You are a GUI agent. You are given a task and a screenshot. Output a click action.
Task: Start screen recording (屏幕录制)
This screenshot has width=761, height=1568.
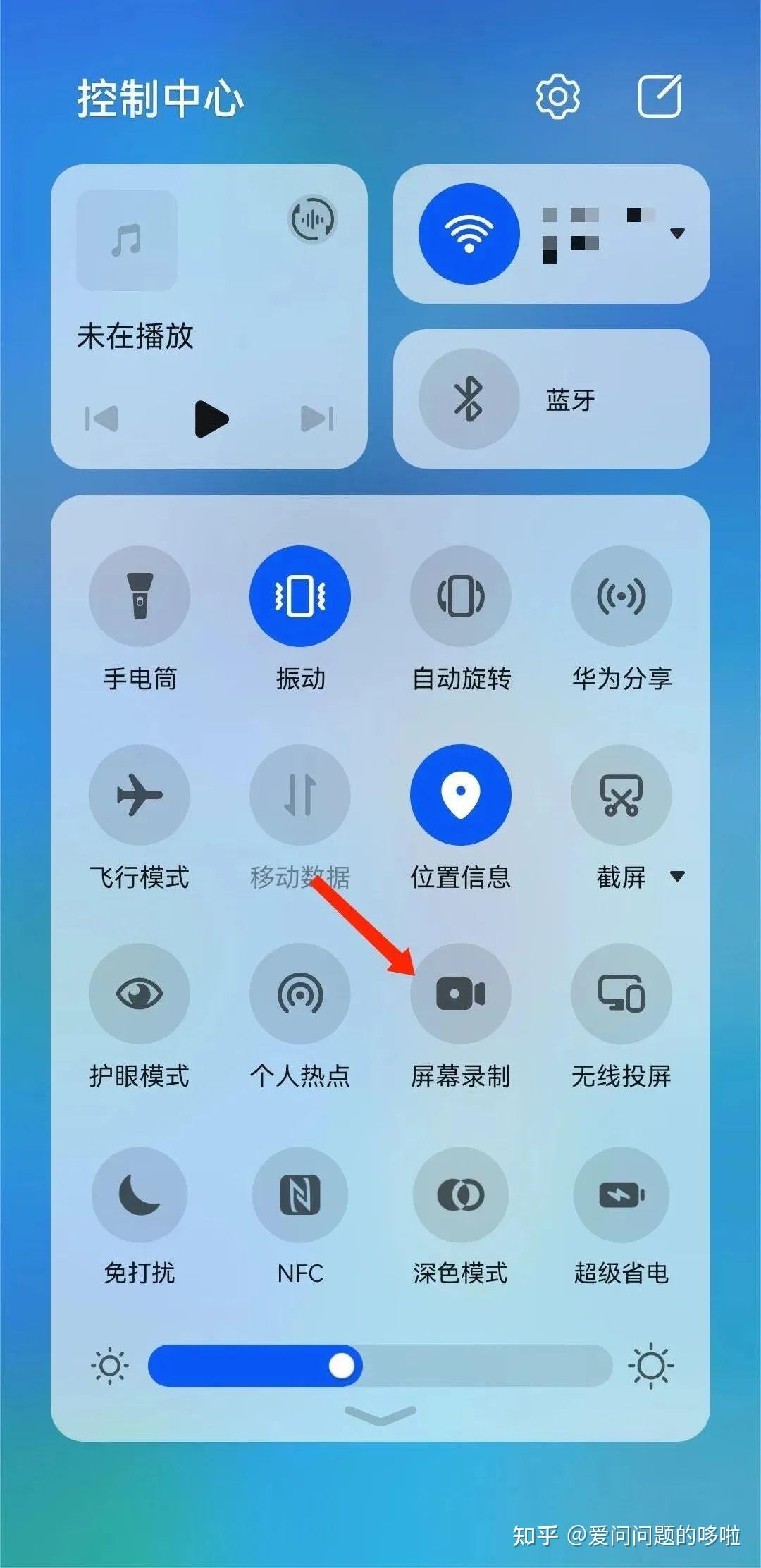[x=461, y=994]
